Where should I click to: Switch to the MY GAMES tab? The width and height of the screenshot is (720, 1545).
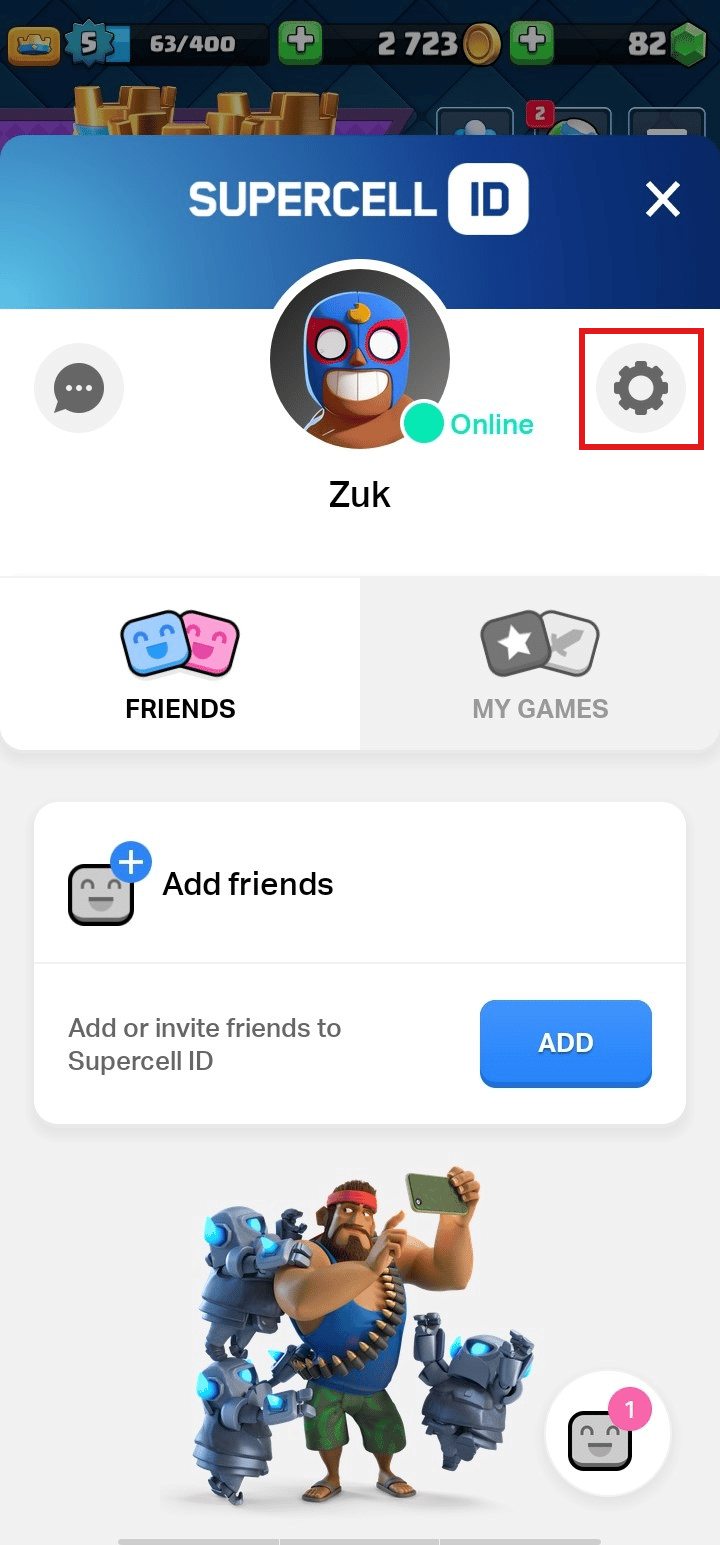click(x=539, y=663)
